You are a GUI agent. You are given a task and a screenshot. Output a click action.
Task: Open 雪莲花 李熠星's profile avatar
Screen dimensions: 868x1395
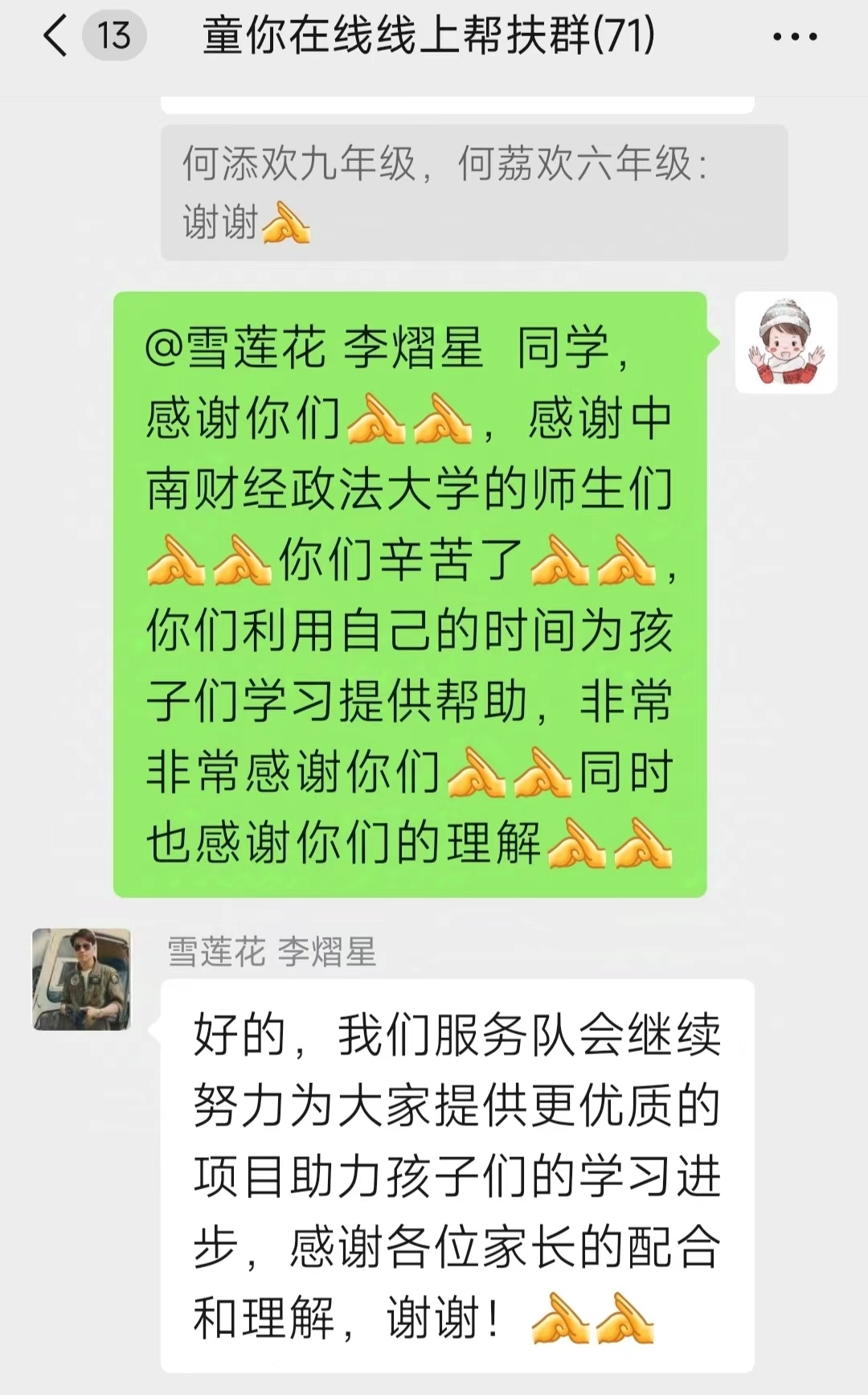(x=81, y=979)
